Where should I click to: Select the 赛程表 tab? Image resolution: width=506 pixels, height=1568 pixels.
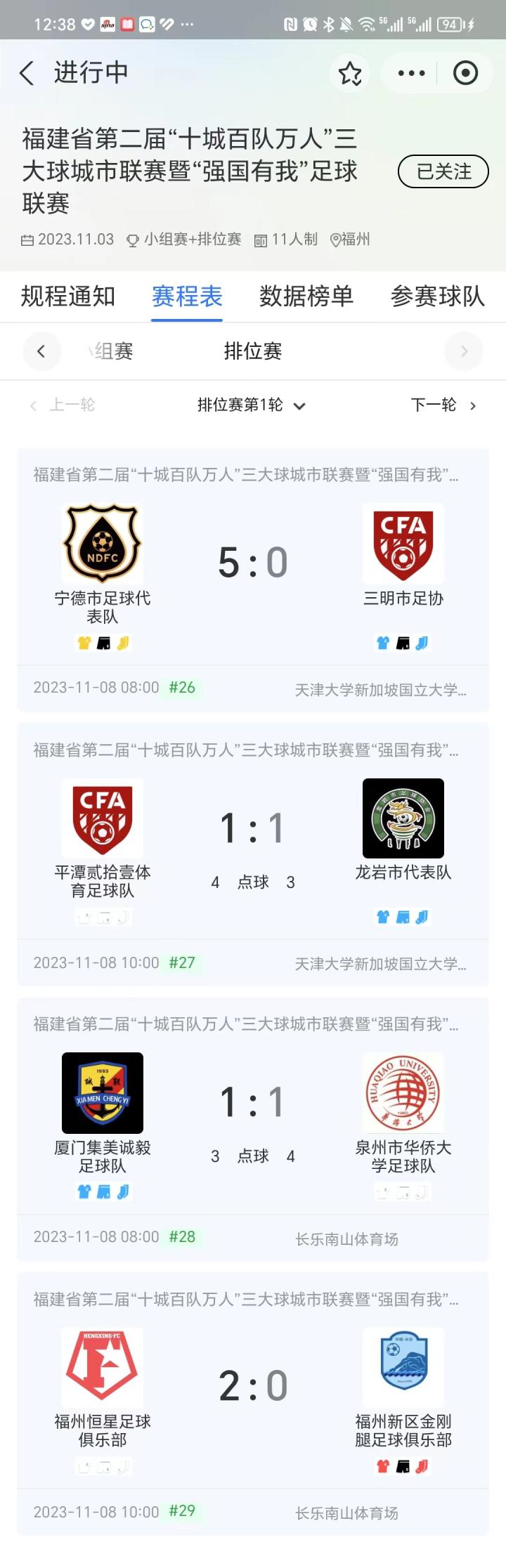(187, 296)
